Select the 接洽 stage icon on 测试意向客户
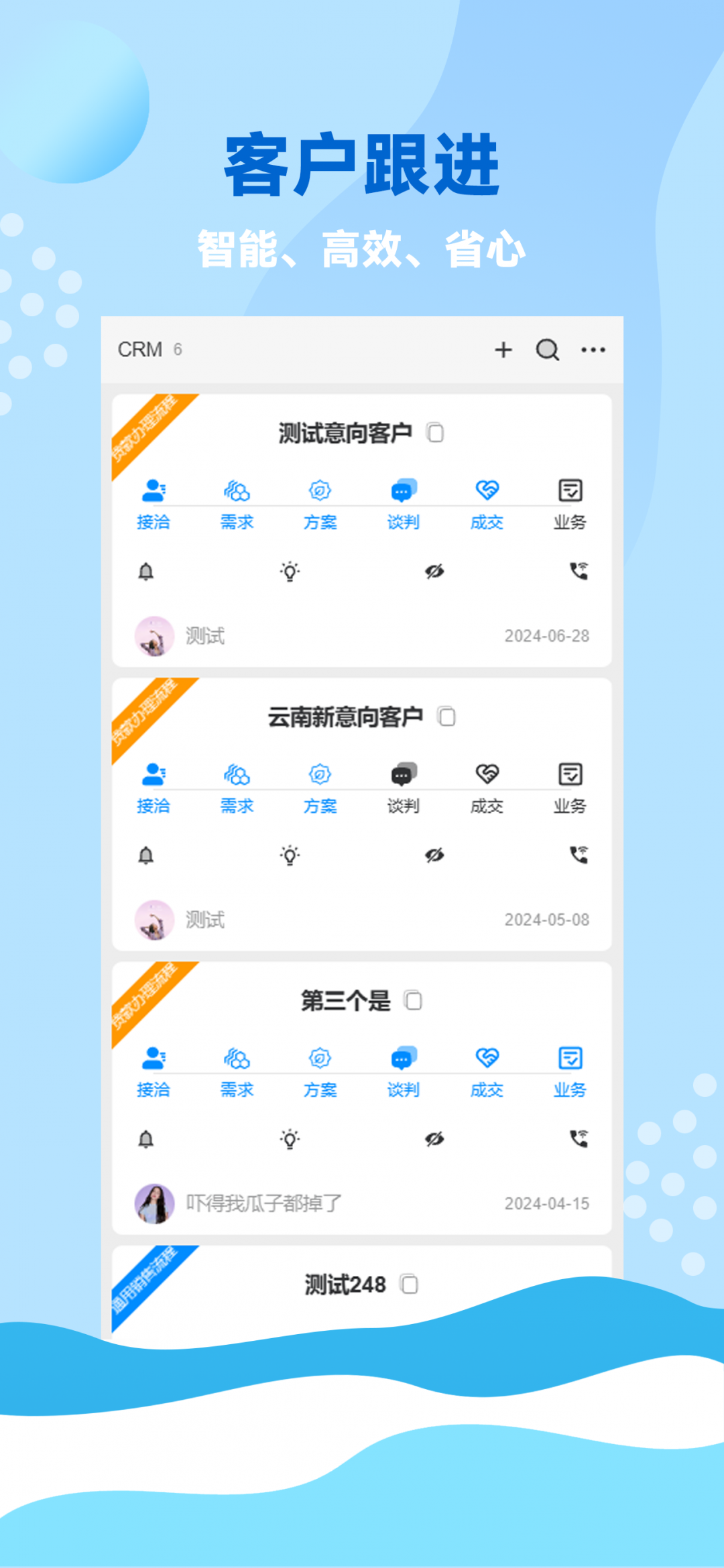The image size is (724, 1568). [x=154, y=488]
